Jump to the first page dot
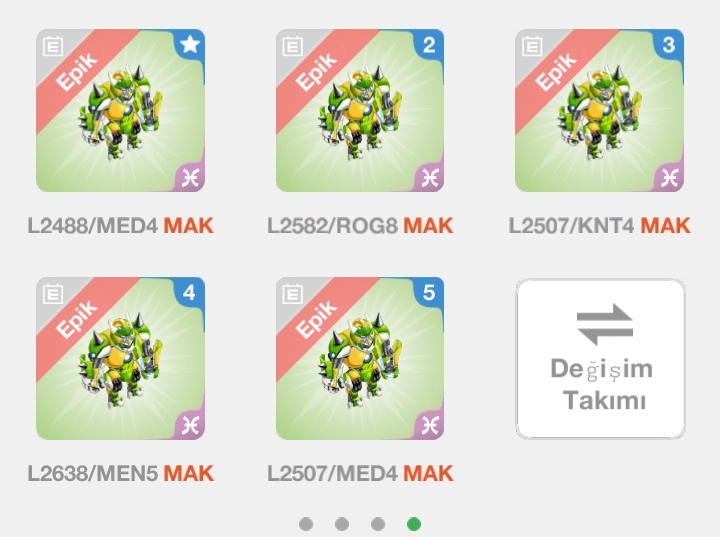This screenshot has width=720, height=537. pos(306,524)
